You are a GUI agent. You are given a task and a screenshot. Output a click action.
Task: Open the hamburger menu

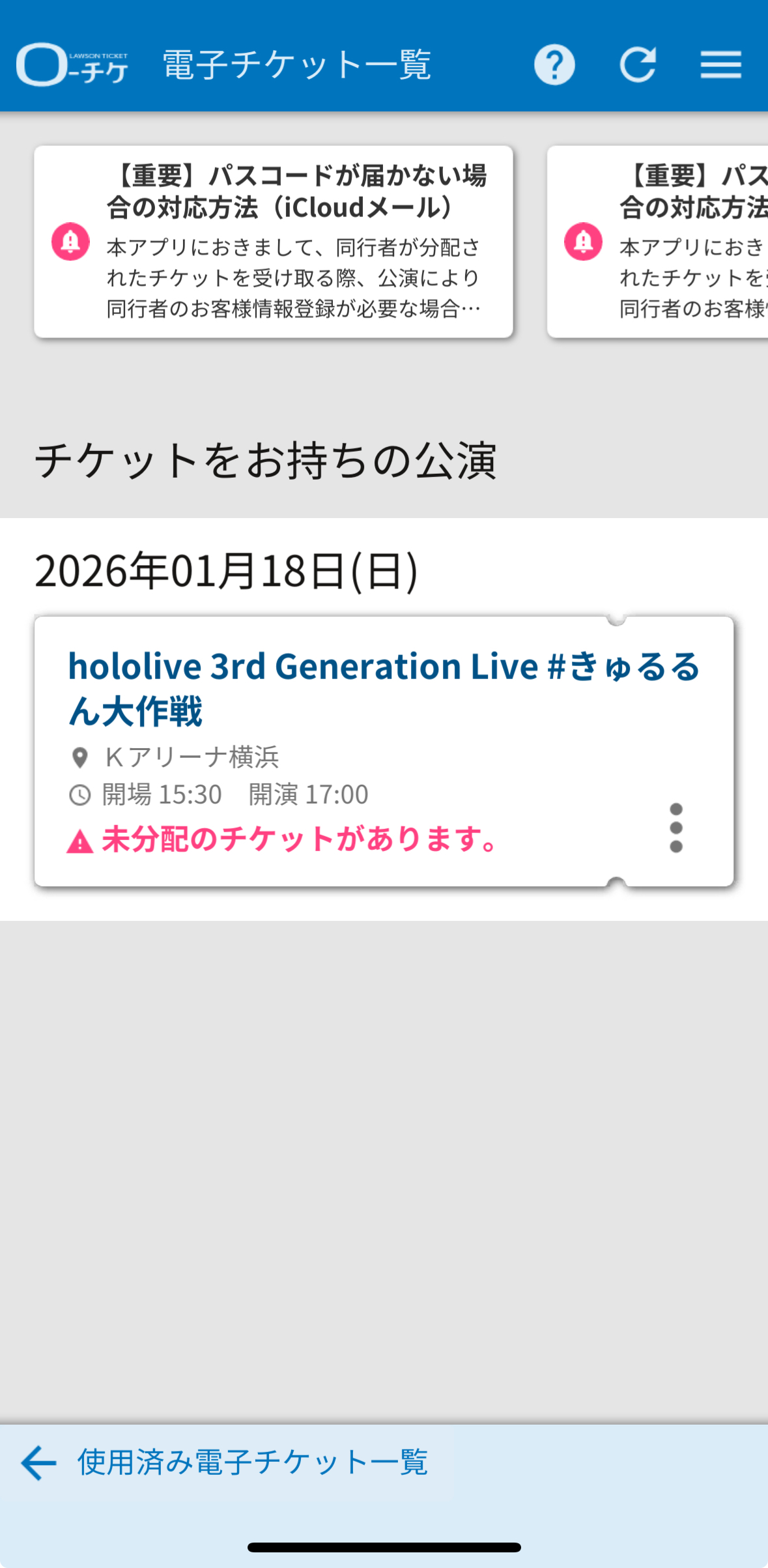pyautogui.click(x=720, y=65)
